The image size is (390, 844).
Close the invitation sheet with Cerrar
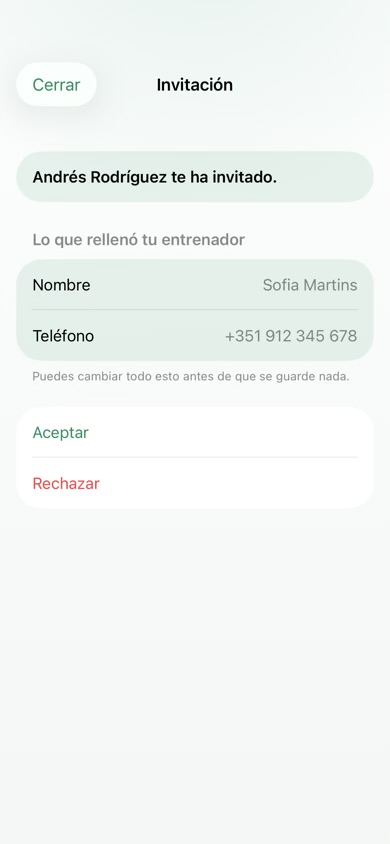click(56, 85)
